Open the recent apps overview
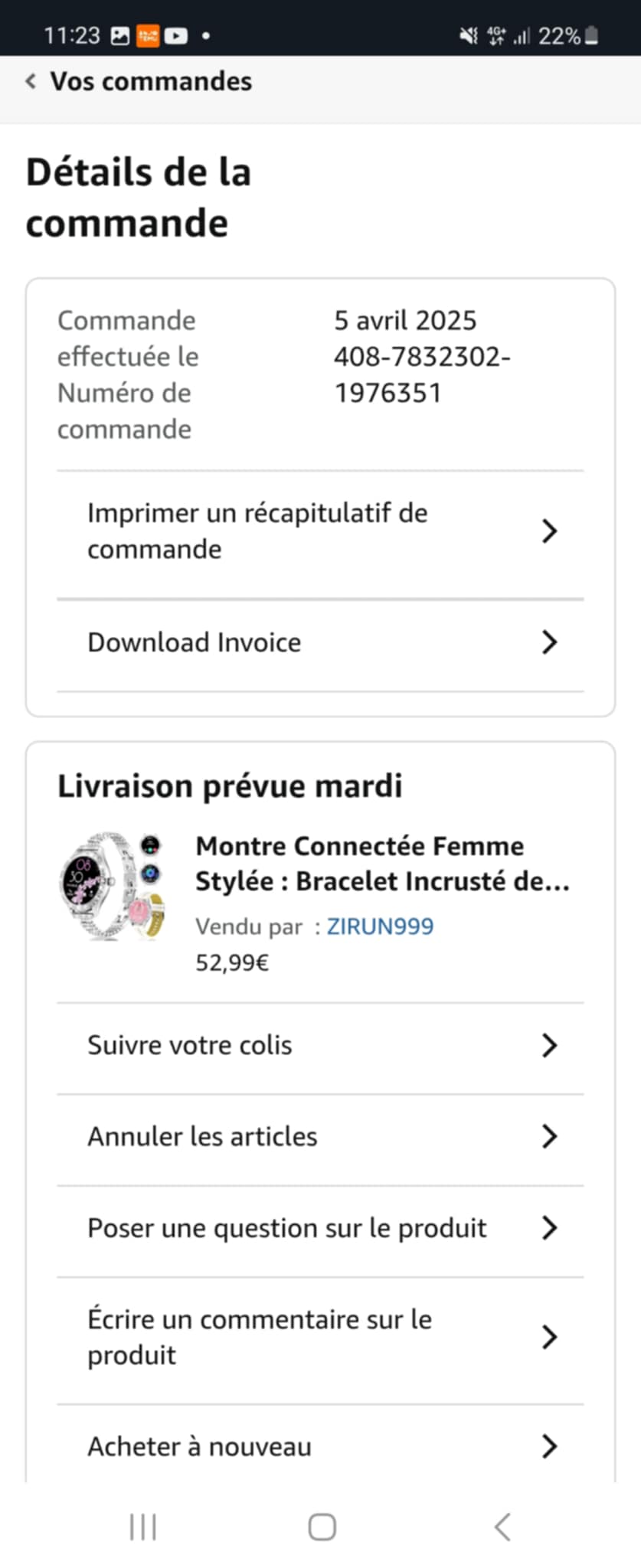 click(x=143, y=1527)
